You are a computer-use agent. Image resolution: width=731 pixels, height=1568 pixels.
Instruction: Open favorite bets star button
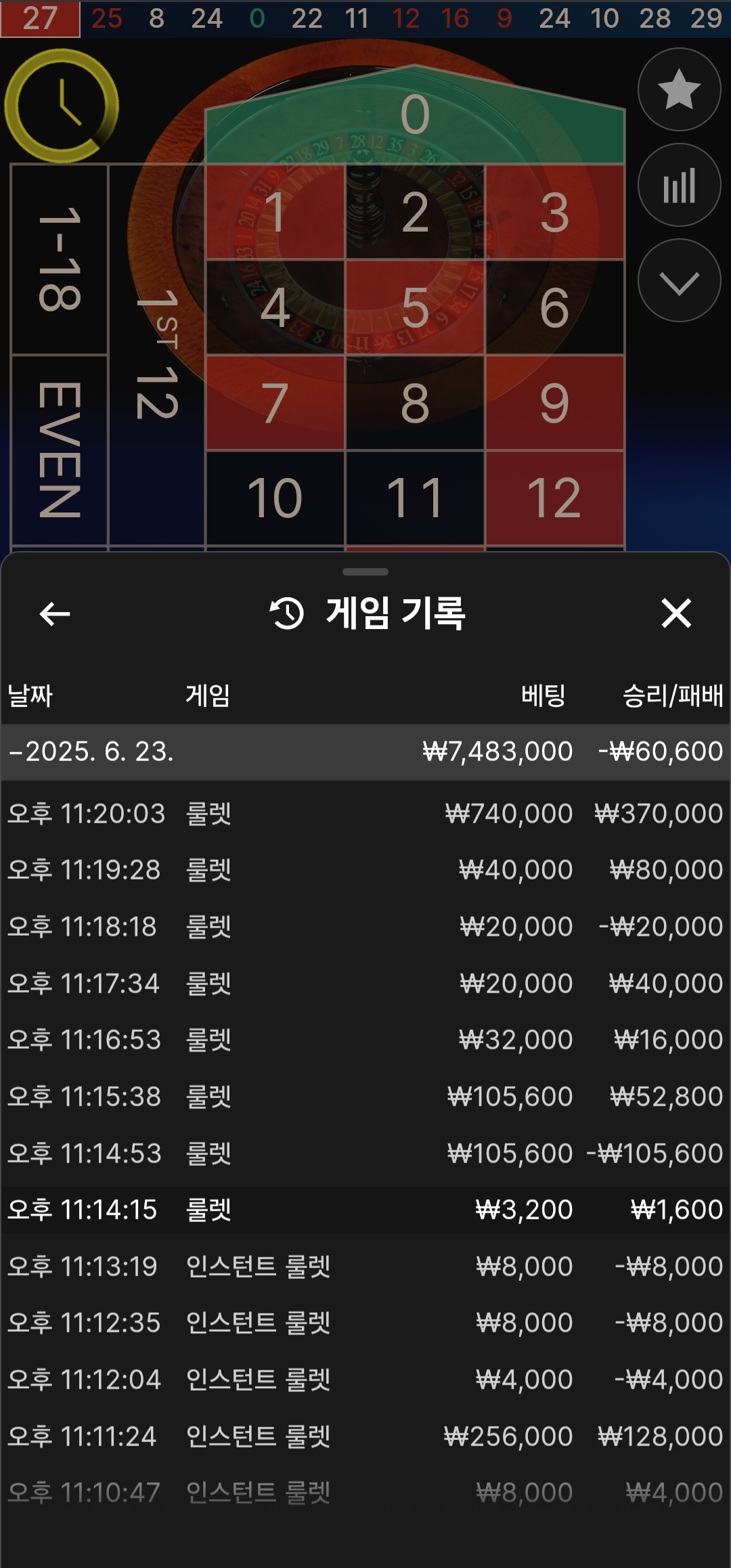click(x=679, y=89)
